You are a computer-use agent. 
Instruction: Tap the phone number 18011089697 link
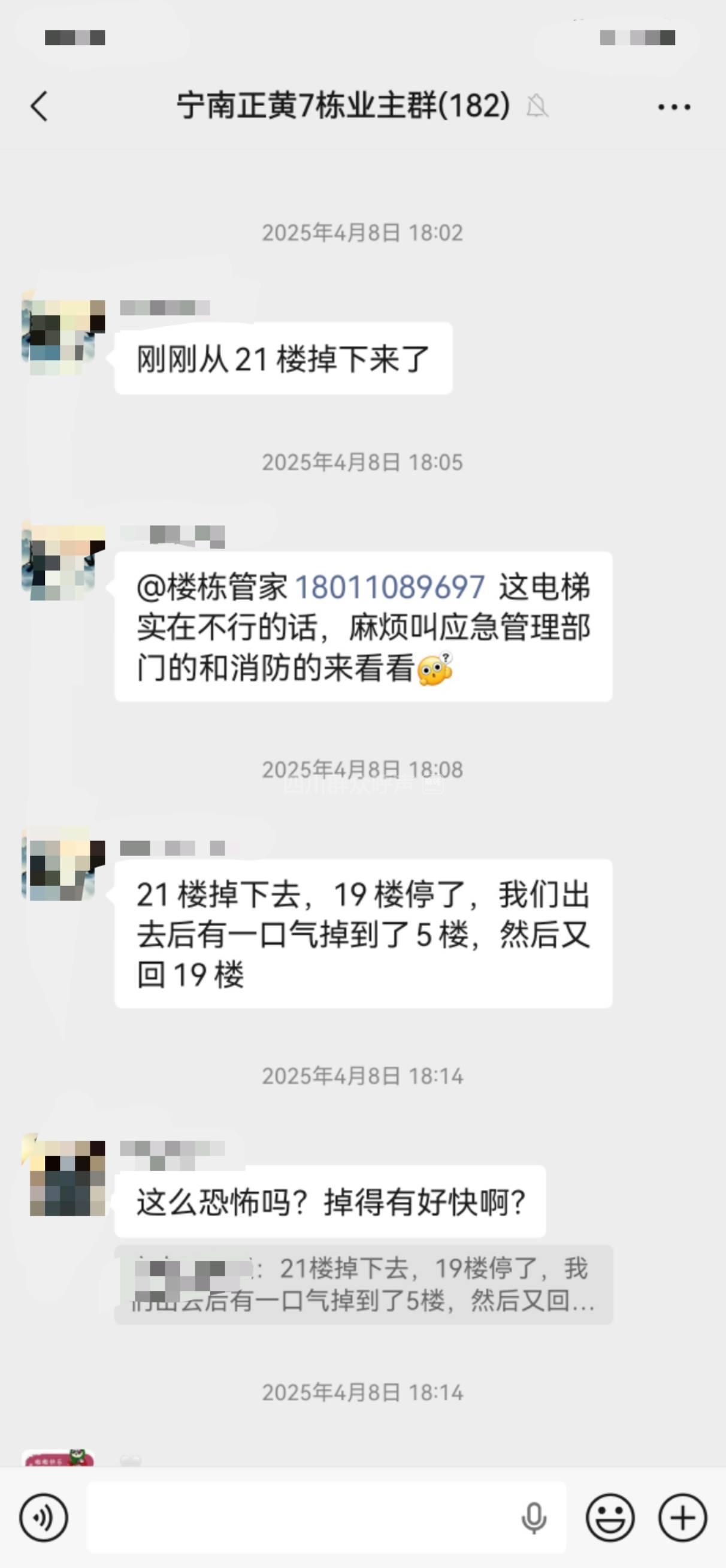point(389,587)
